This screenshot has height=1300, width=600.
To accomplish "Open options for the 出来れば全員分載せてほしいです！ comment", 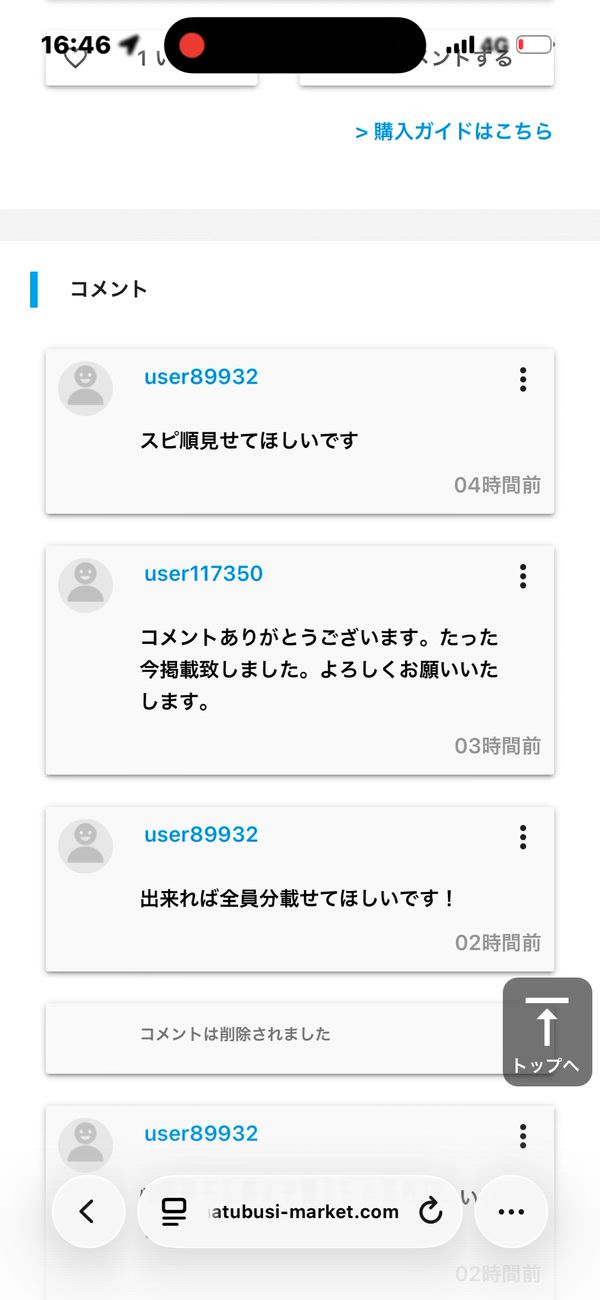I will 522,837.
